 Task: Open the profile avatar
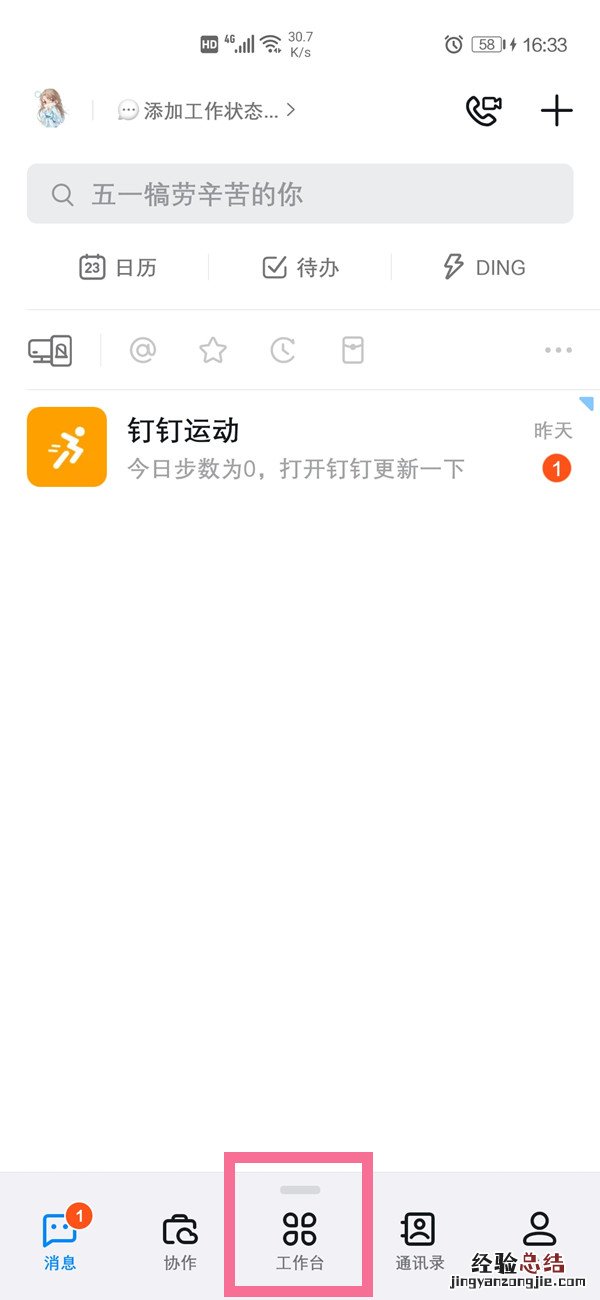tap(50, 110)
